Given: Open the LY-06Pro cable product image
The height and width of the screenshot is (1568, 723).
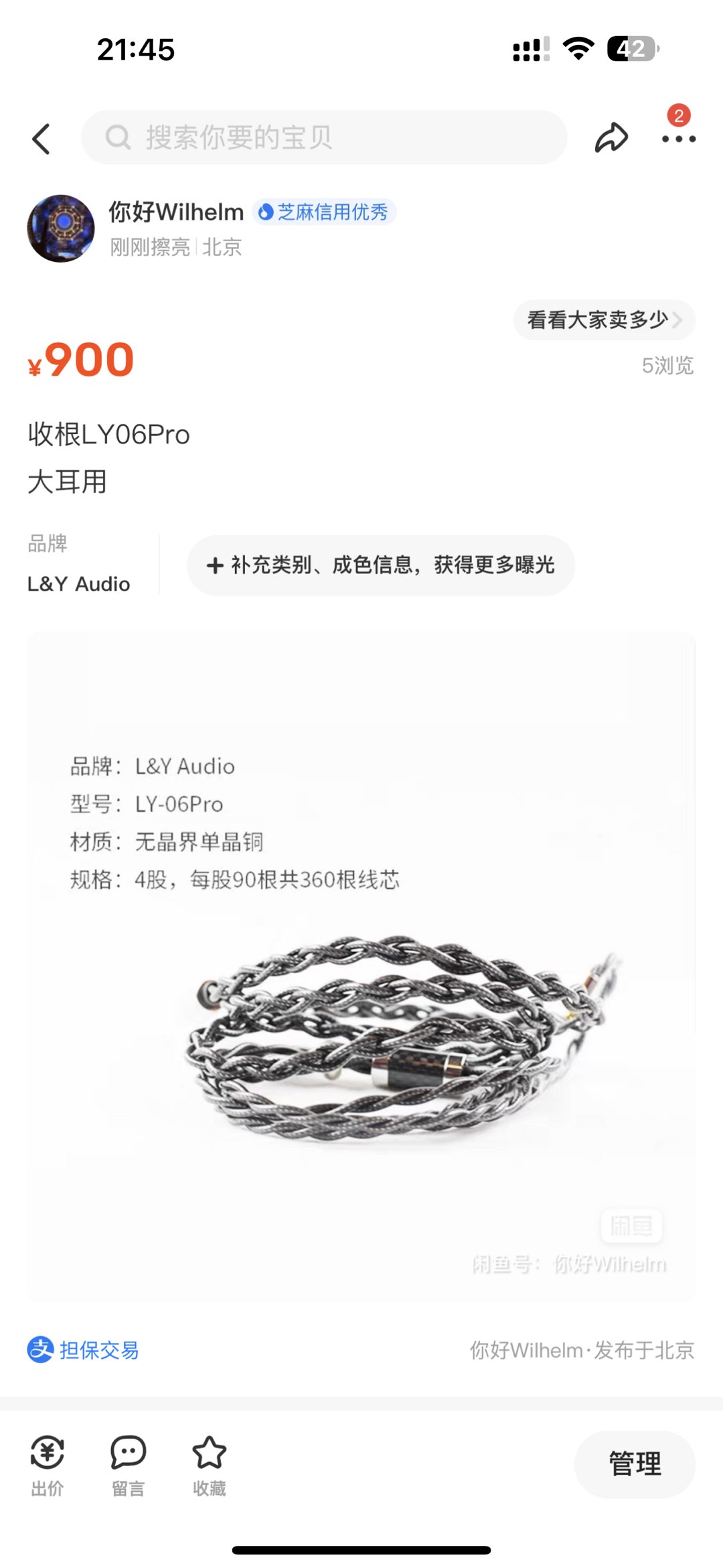Looking at the screenshot, I should (x=361, y=967).
